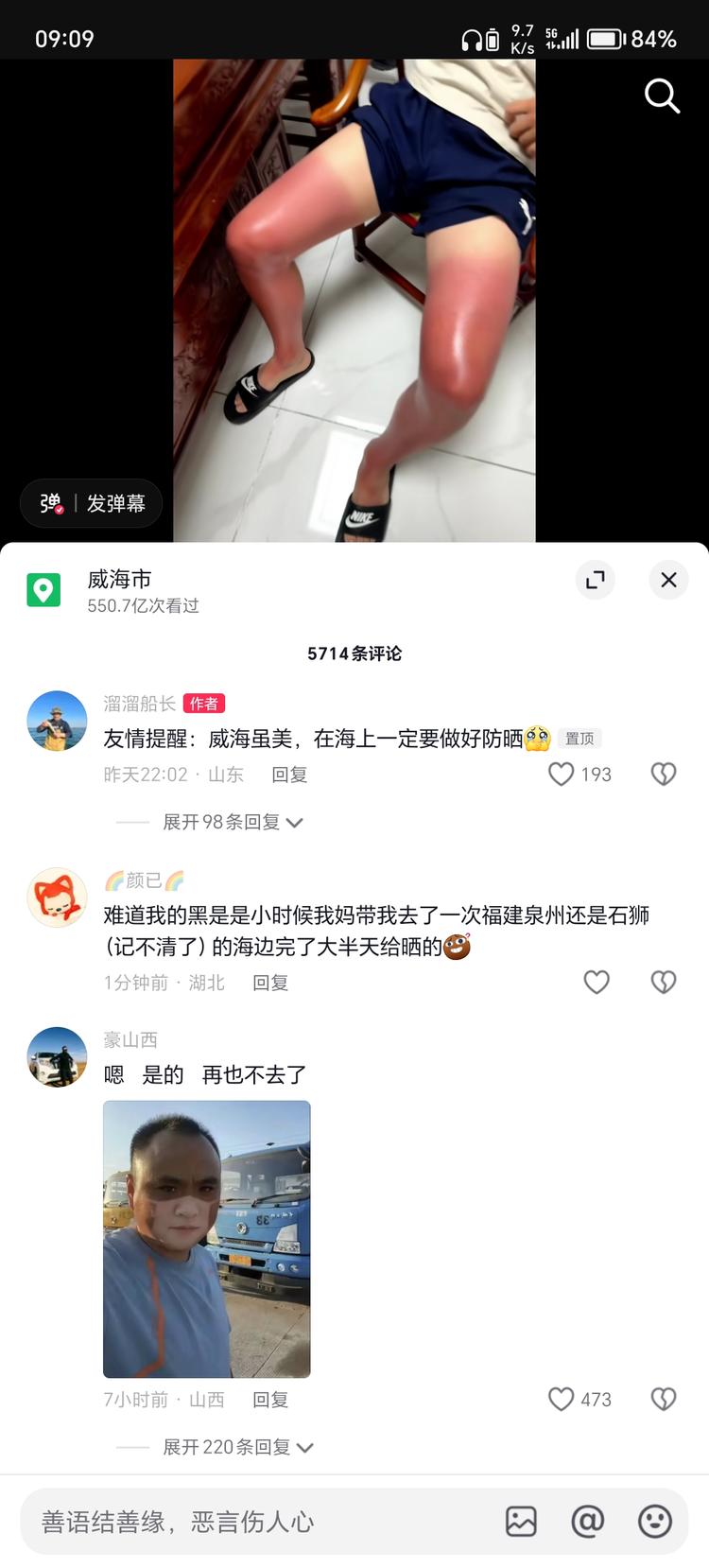709x1568 pixels.
Task: Click the expand-to-fullscreen icon near 威海市
Action: pyautogui.click(x=596, y=580)
